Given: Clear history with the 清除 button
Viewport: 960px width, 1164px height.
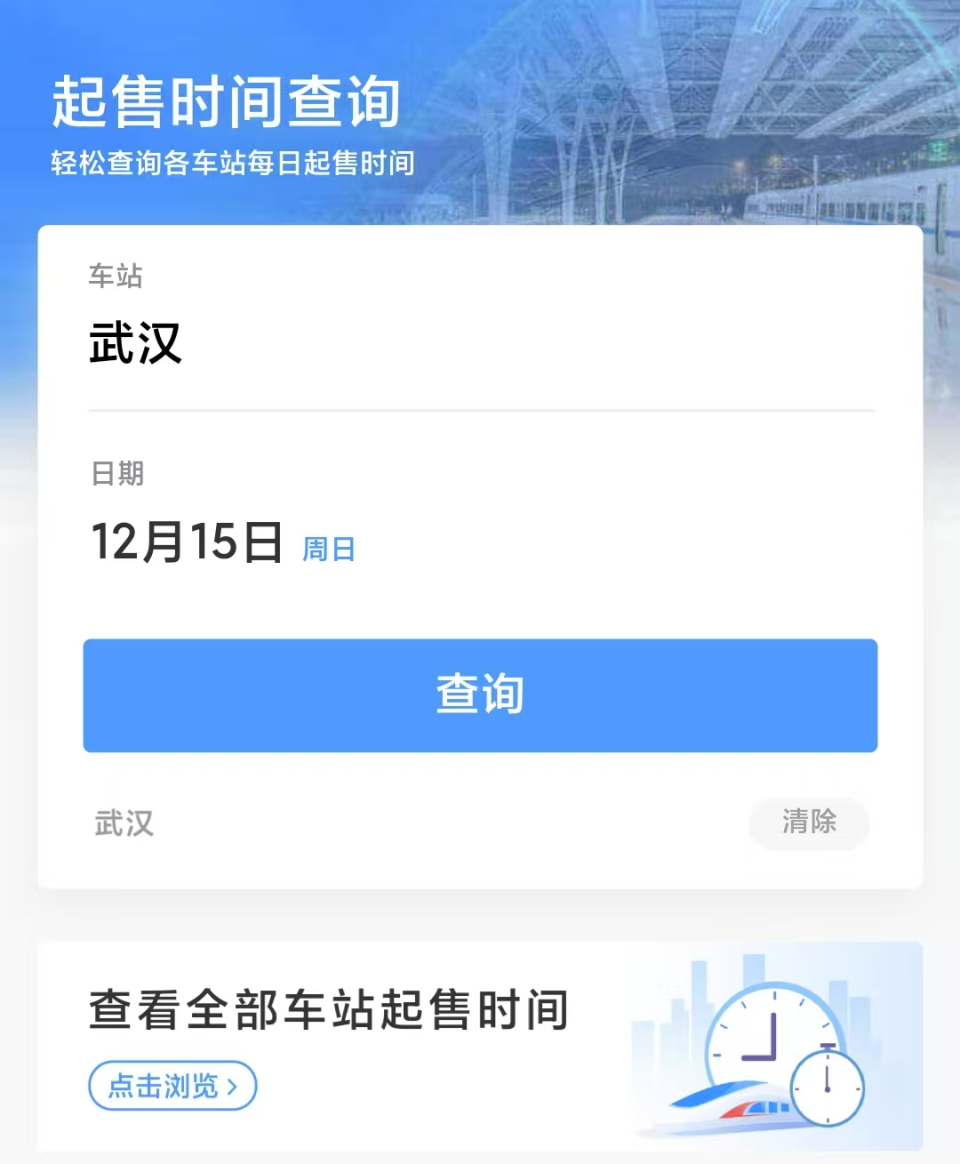Looking at the screenshot, I should pyautogui.click(x=809, y=824).
